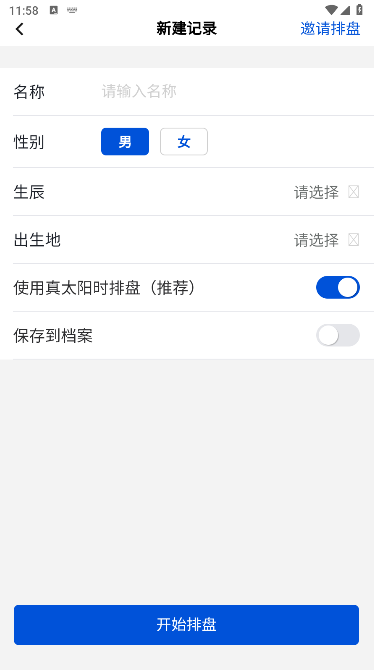Focus the 名称 input field
This screenshot has height=670, width=374.
231,91
